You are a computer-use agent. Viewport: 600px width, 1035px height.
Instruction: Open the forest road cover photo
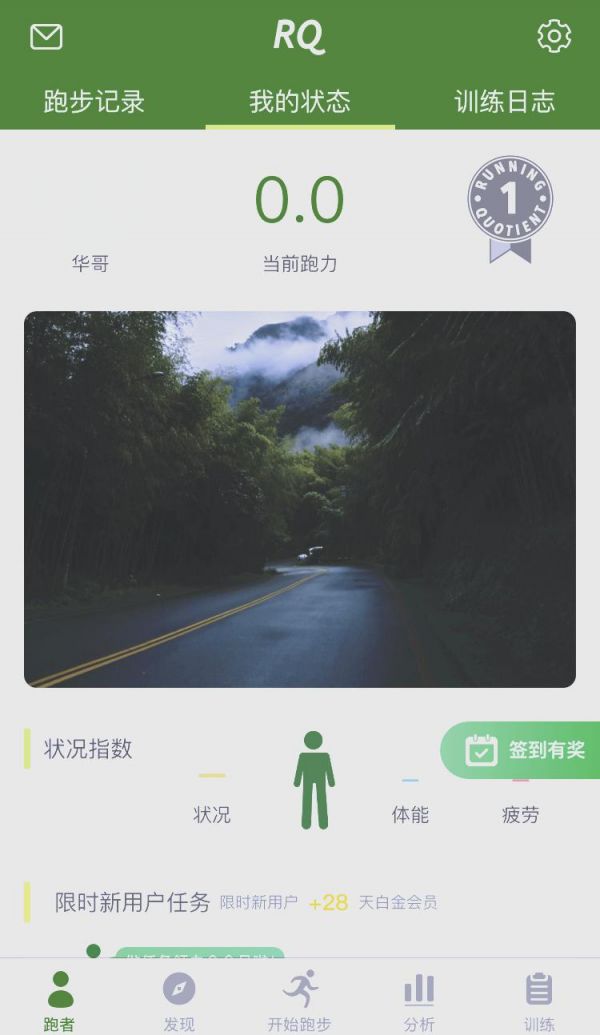click(x=300, y=498)
